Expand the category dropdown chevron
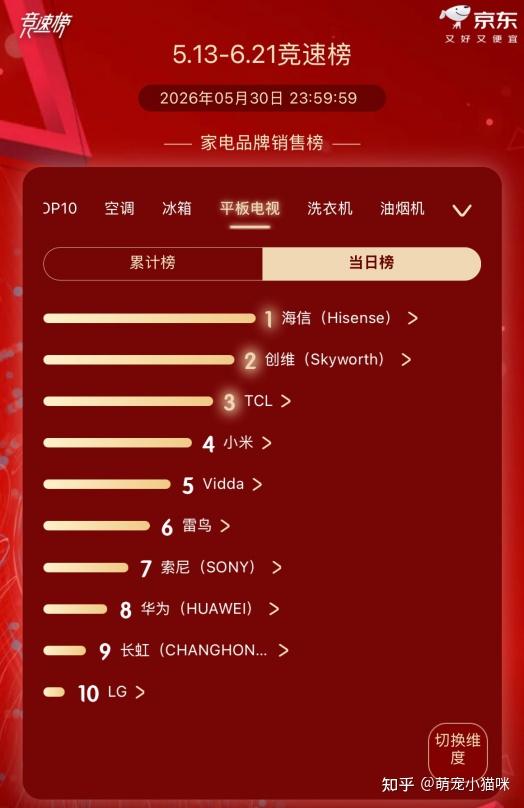 [x=462, y=210]
